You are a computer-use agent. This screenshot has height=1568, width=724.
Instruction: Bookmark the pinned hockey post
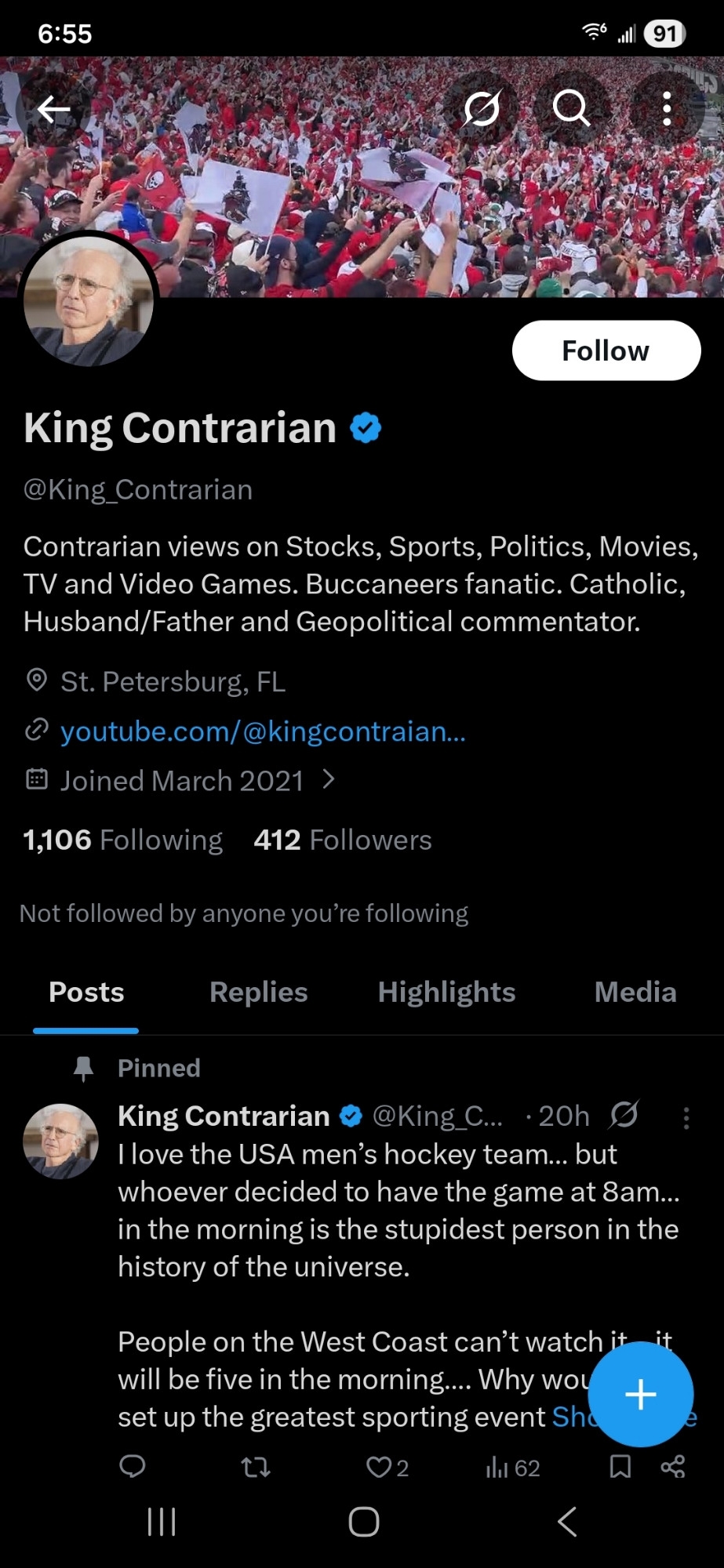coord(620,1467)
